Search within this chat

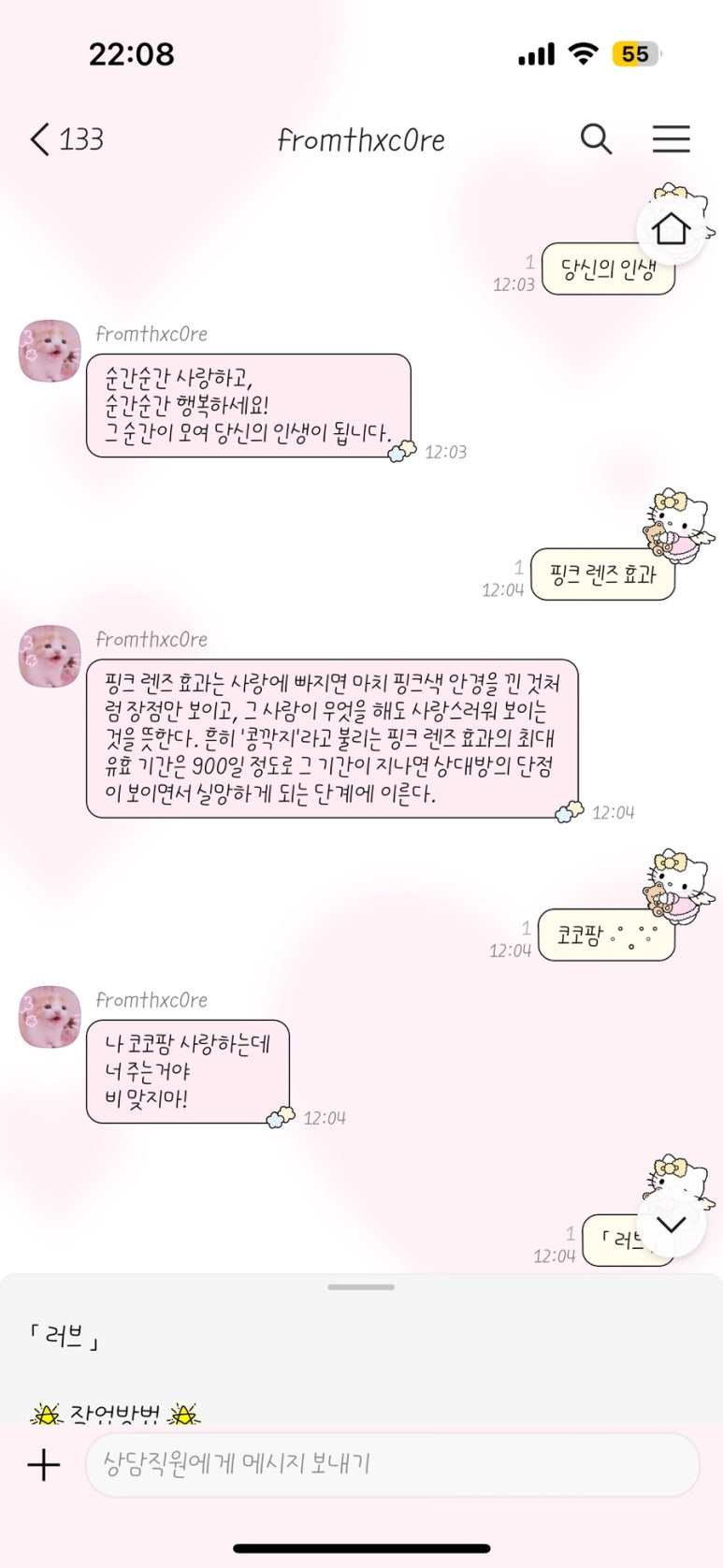pyautogui.click(x=596, y=139)
